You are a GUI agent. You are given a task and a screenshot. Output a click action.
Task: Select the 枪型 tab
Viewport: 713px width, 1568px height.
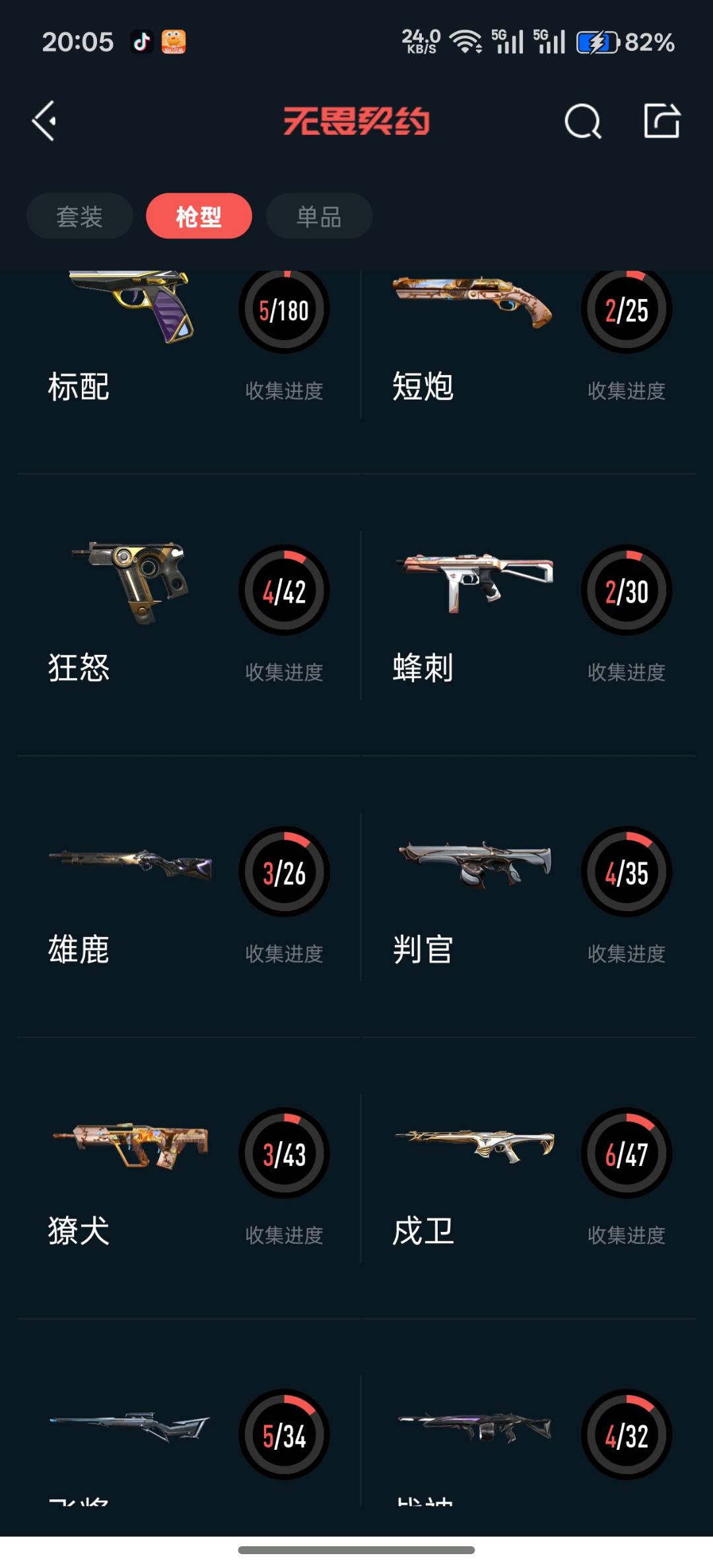click(x=199, y=216)
